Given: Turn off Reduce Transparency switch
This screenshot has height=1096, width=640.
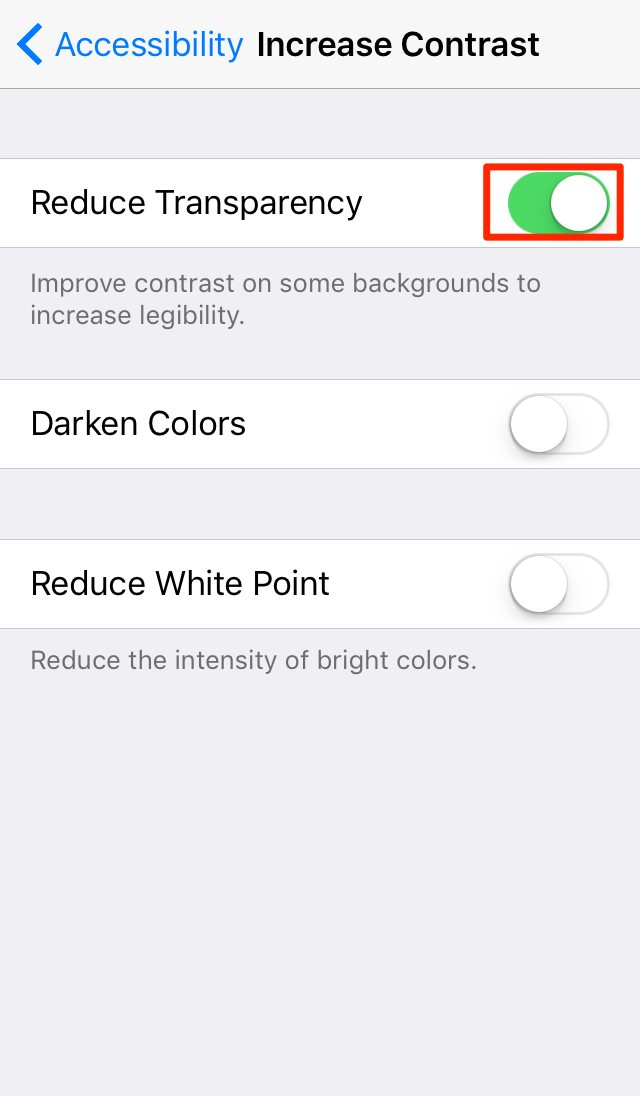Looking at the screenshot, I should click(558, 203).
